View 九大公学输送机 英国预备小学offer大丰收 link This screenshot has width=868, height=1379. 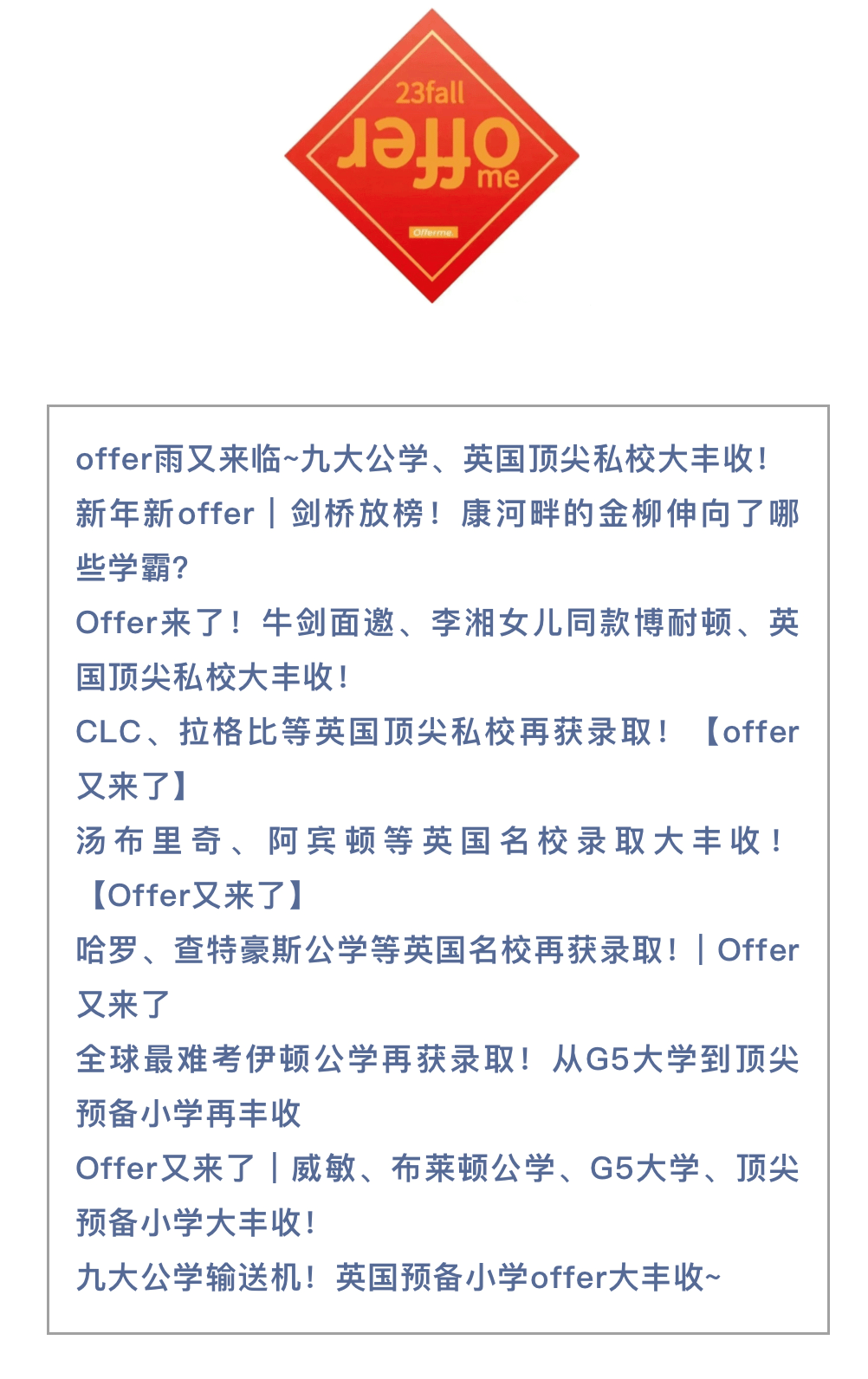point(398,1278)
